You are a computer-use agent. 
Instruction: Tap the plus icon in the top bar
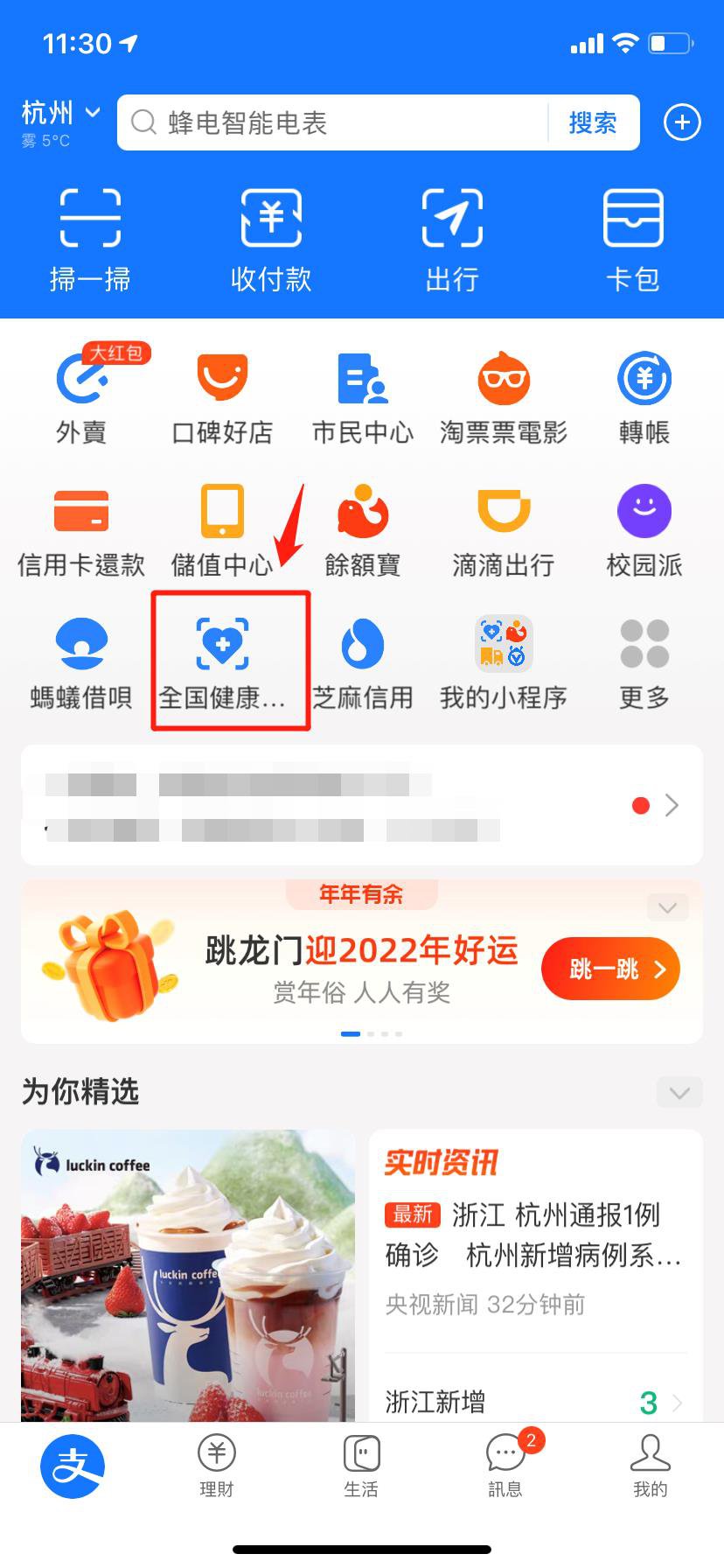tap(682, 122)
